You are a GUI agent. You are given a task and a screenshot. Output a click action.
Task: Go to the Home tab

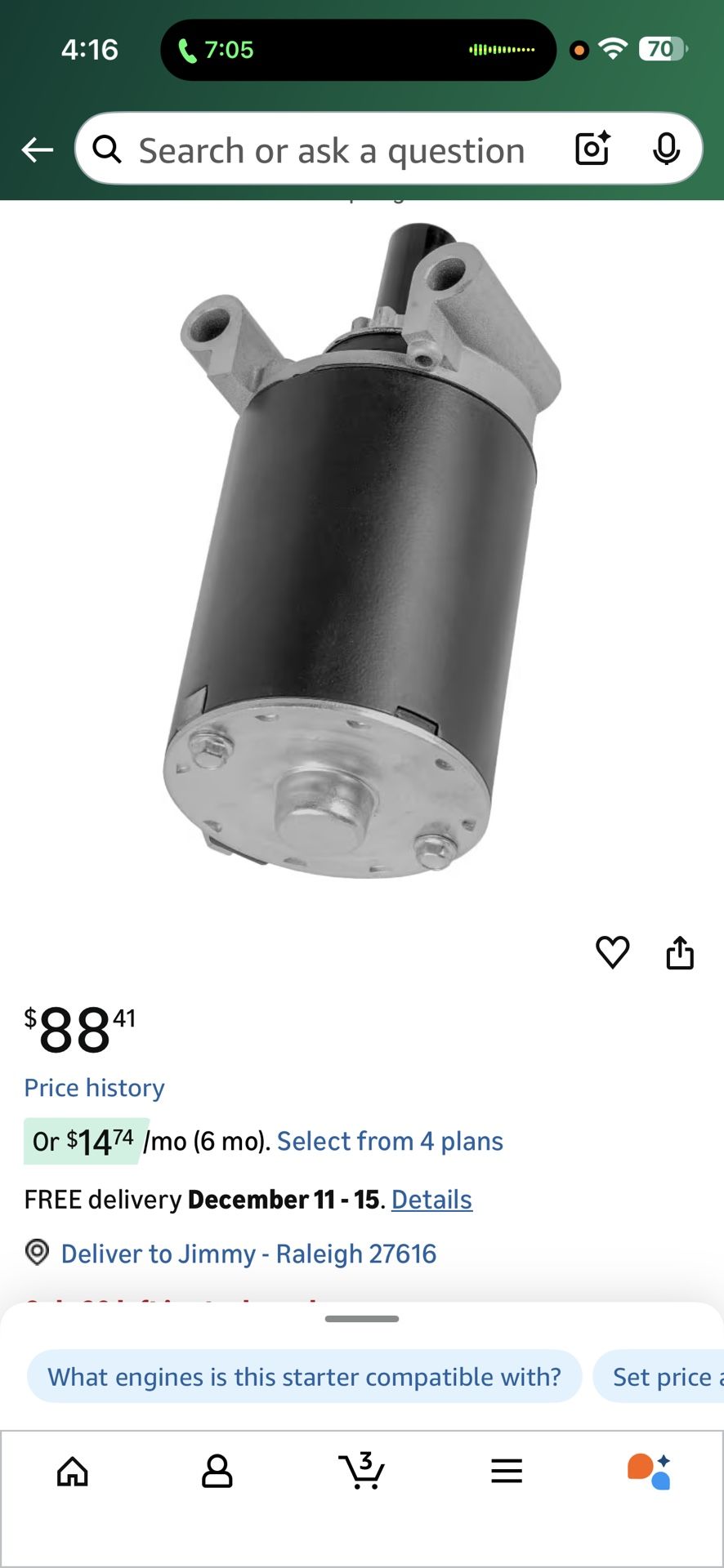click(73, 1472)
